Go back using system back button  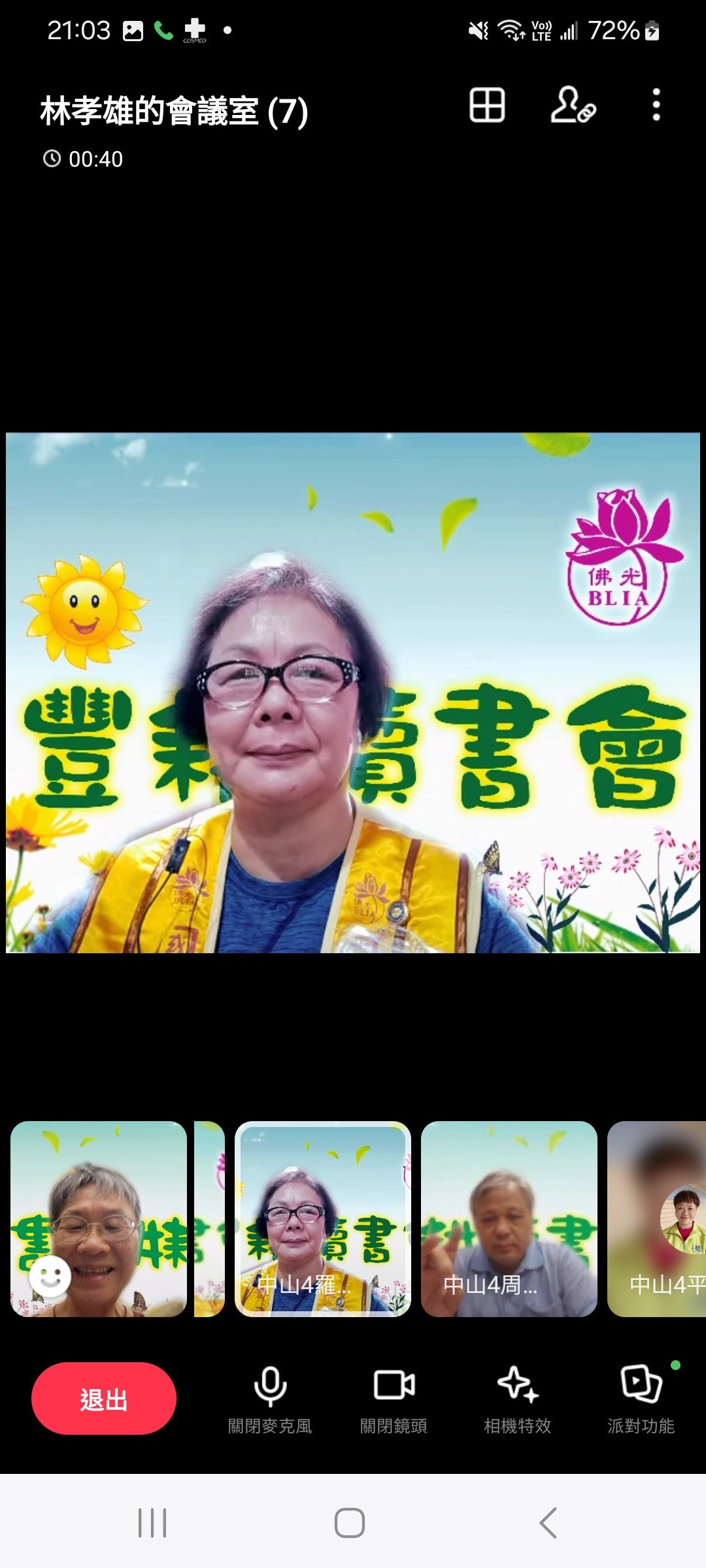pos(548,1523)
